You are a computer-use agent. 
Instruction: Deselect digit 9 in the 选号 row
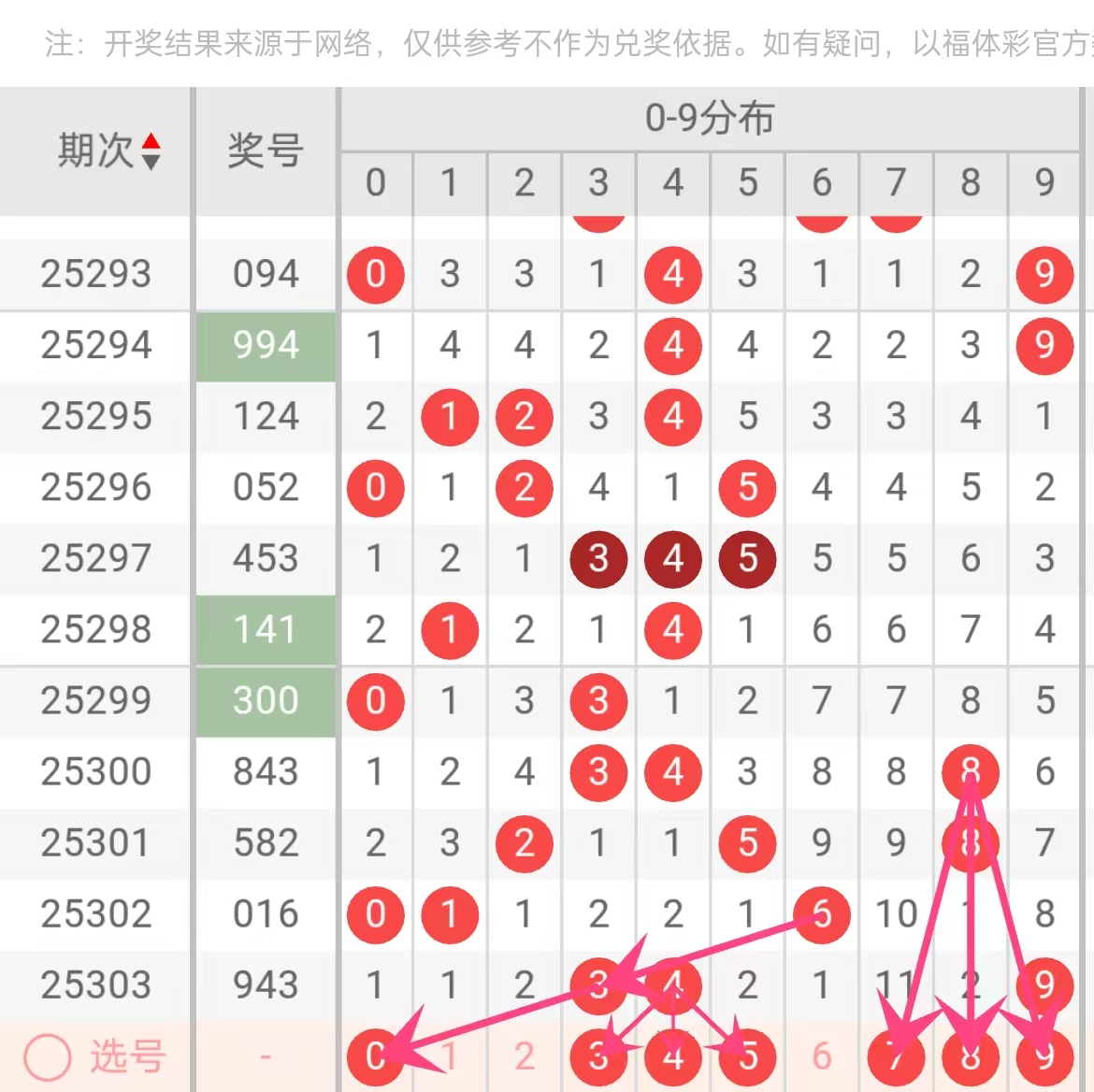(x=1044, y=1056)
